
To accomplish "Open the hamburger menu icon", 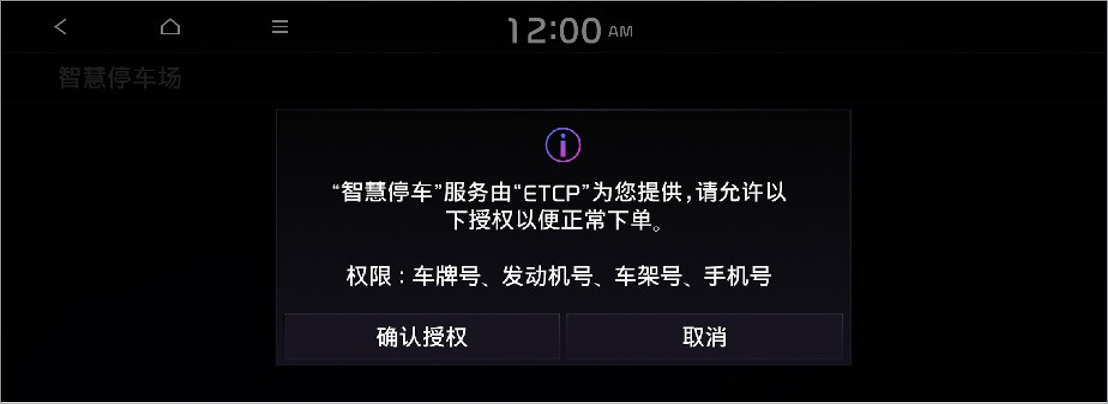I will 280,27.
